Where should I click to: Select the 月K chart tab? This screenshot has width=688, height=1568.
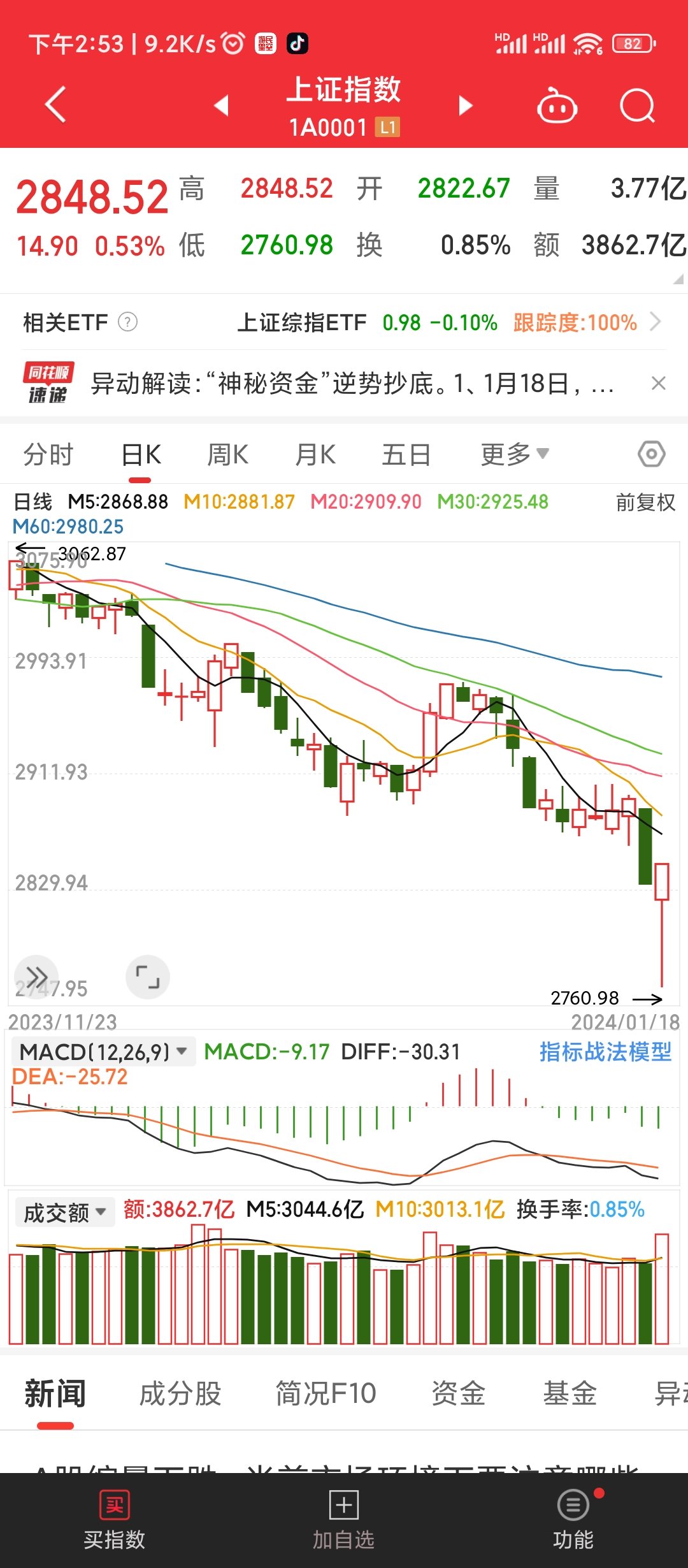(x=315, y=455)
